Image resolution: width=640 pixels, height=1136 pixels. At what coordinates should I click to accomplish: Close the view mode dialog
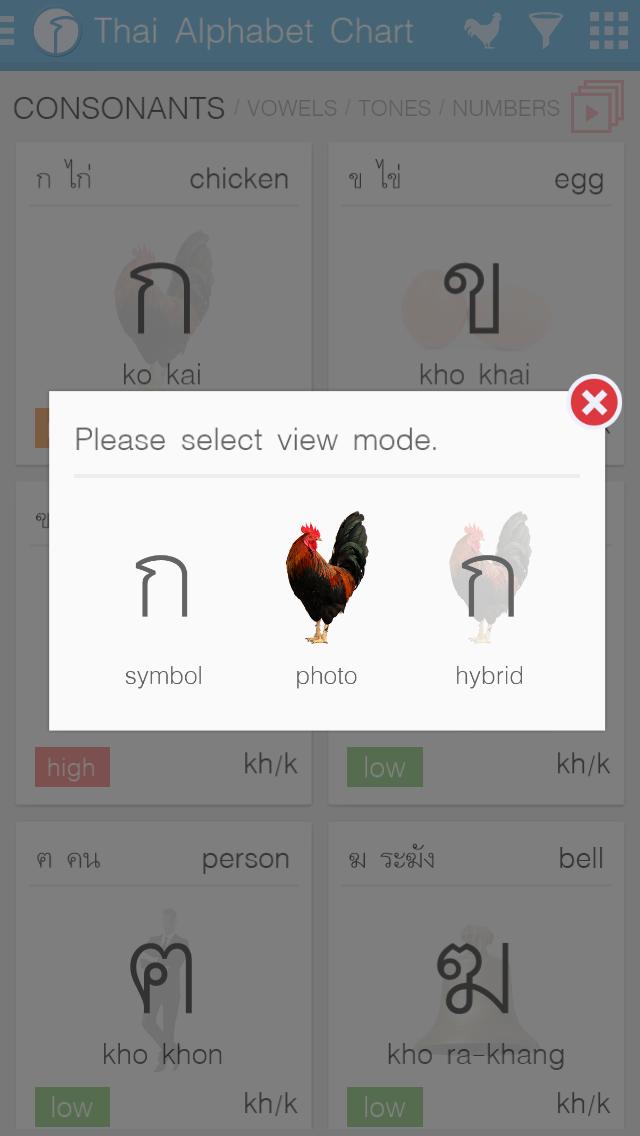594,403
